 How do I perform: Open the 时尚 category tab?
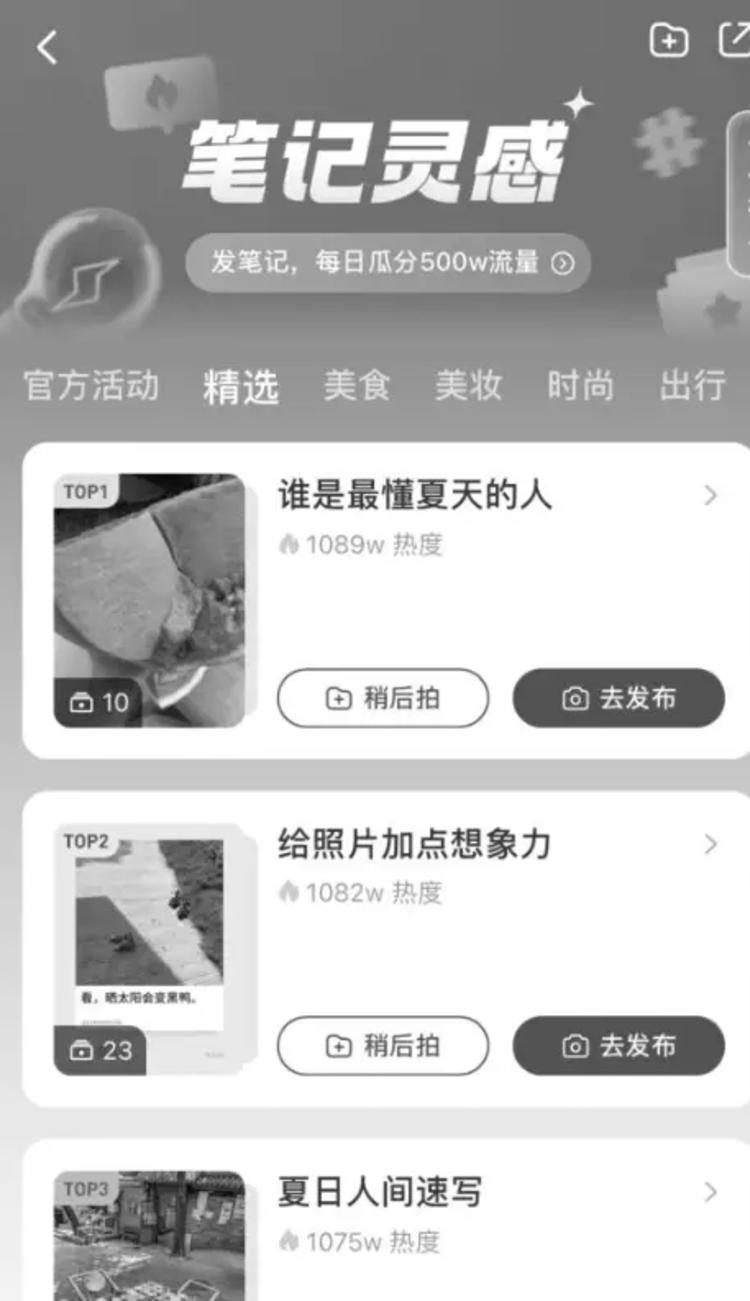point(580,386)
